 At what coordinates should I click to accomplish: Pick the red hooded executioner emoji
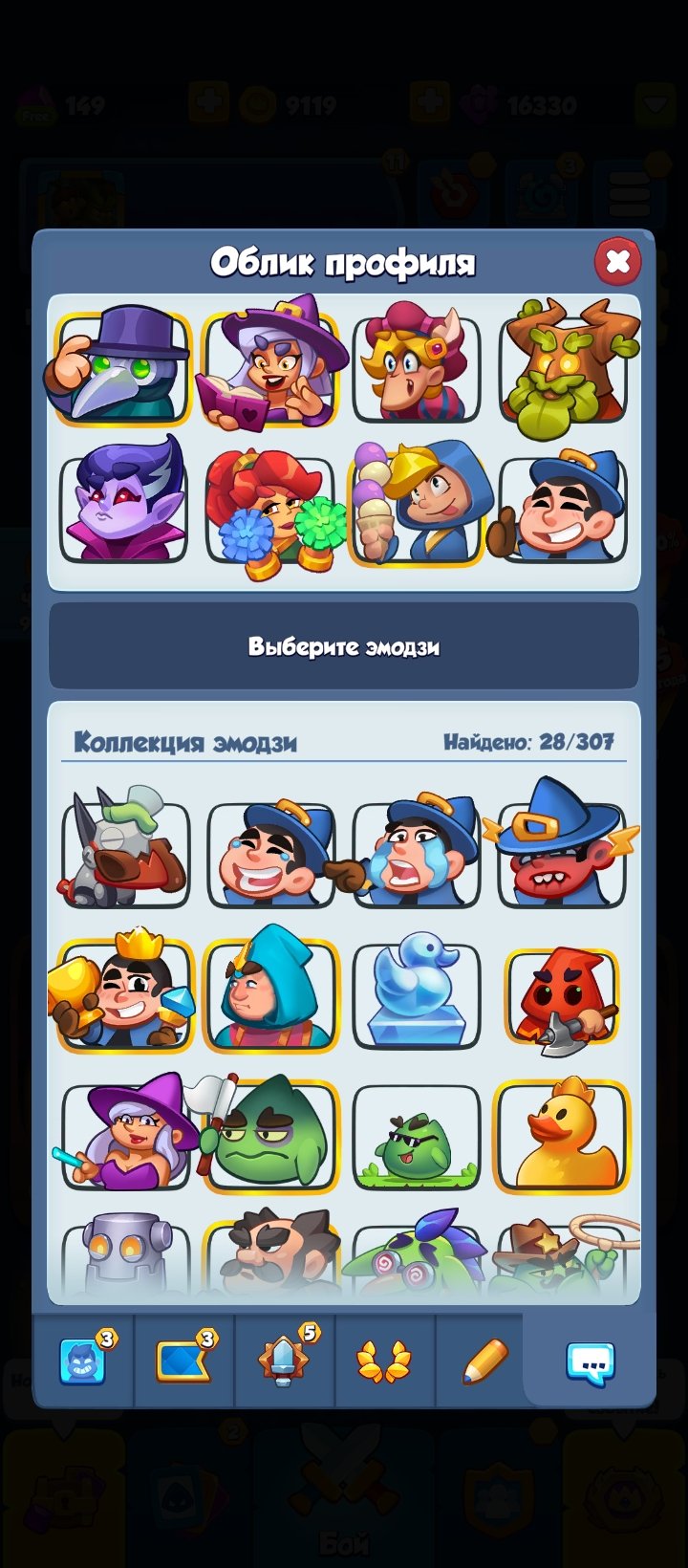click(563, 994)
